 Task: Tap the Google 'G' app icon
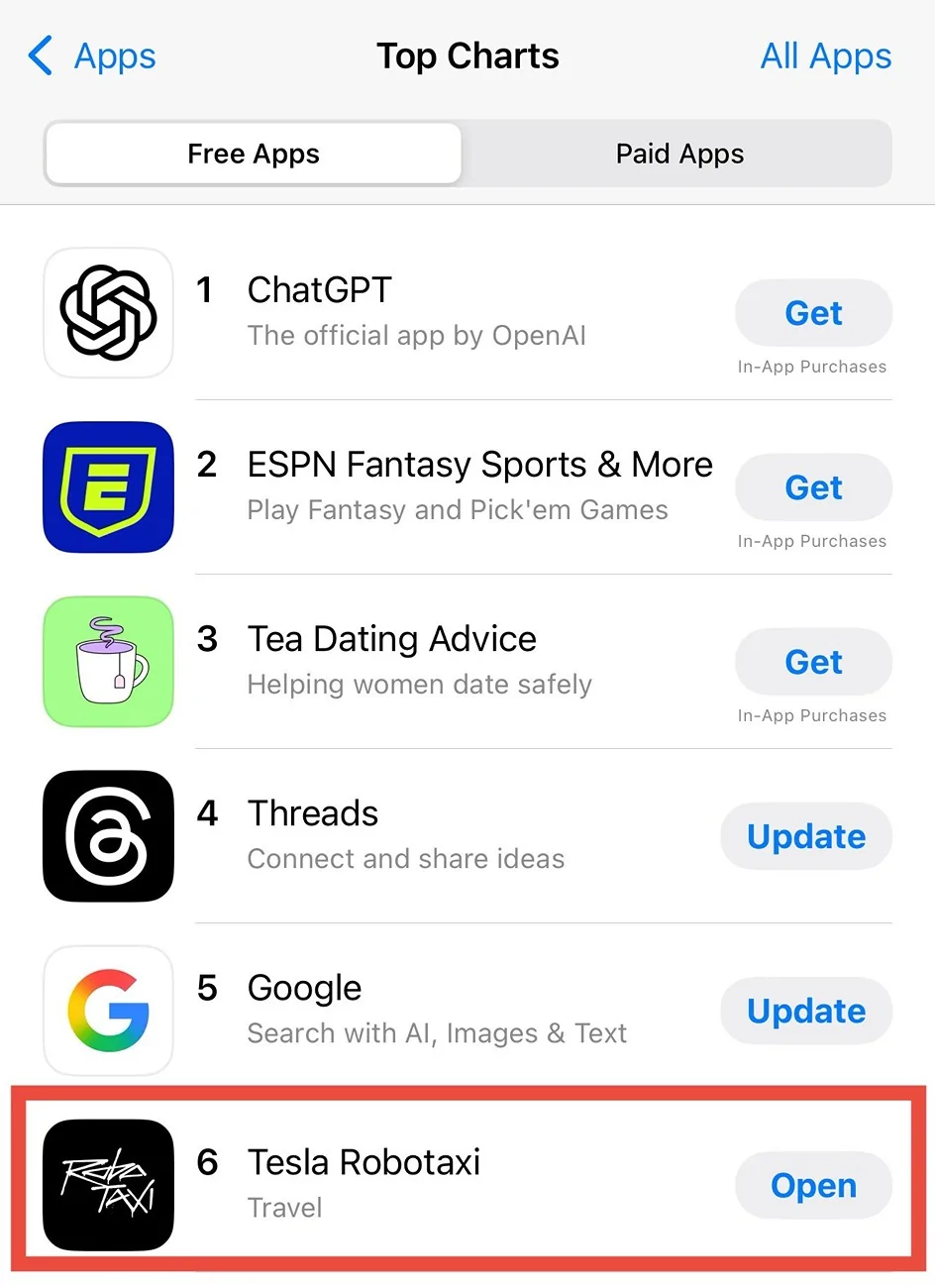108,1011
